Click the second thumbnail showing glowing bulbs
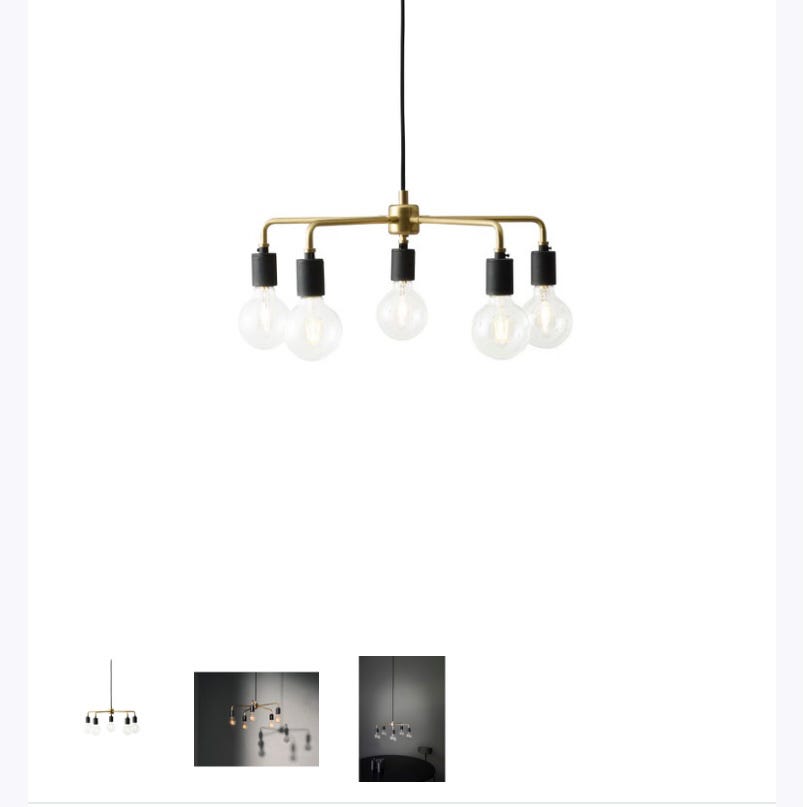Image resolution: width=803 pixels, height=807 pixels. [x=256, y=718]
